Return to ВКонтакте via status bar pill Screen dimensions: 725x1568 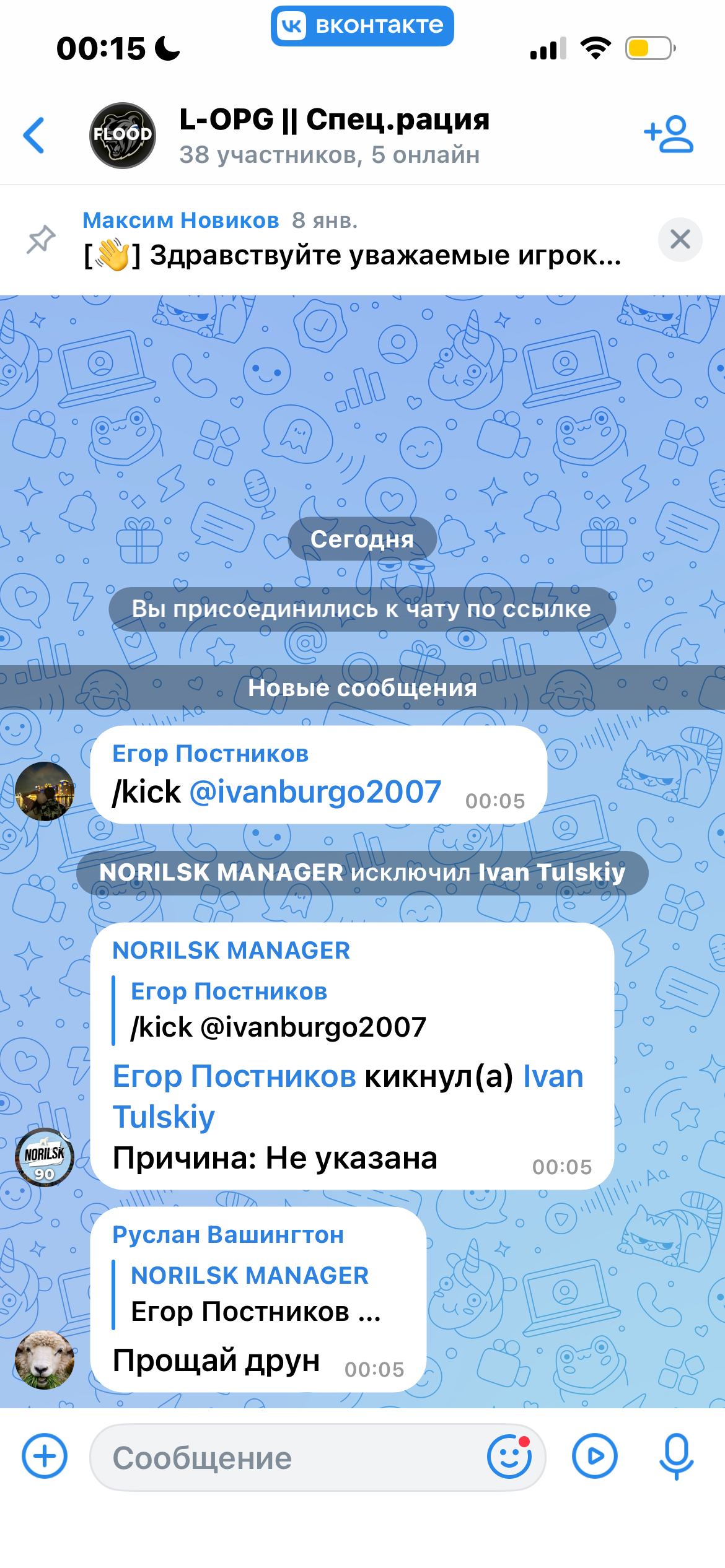(x=362, y=26)
